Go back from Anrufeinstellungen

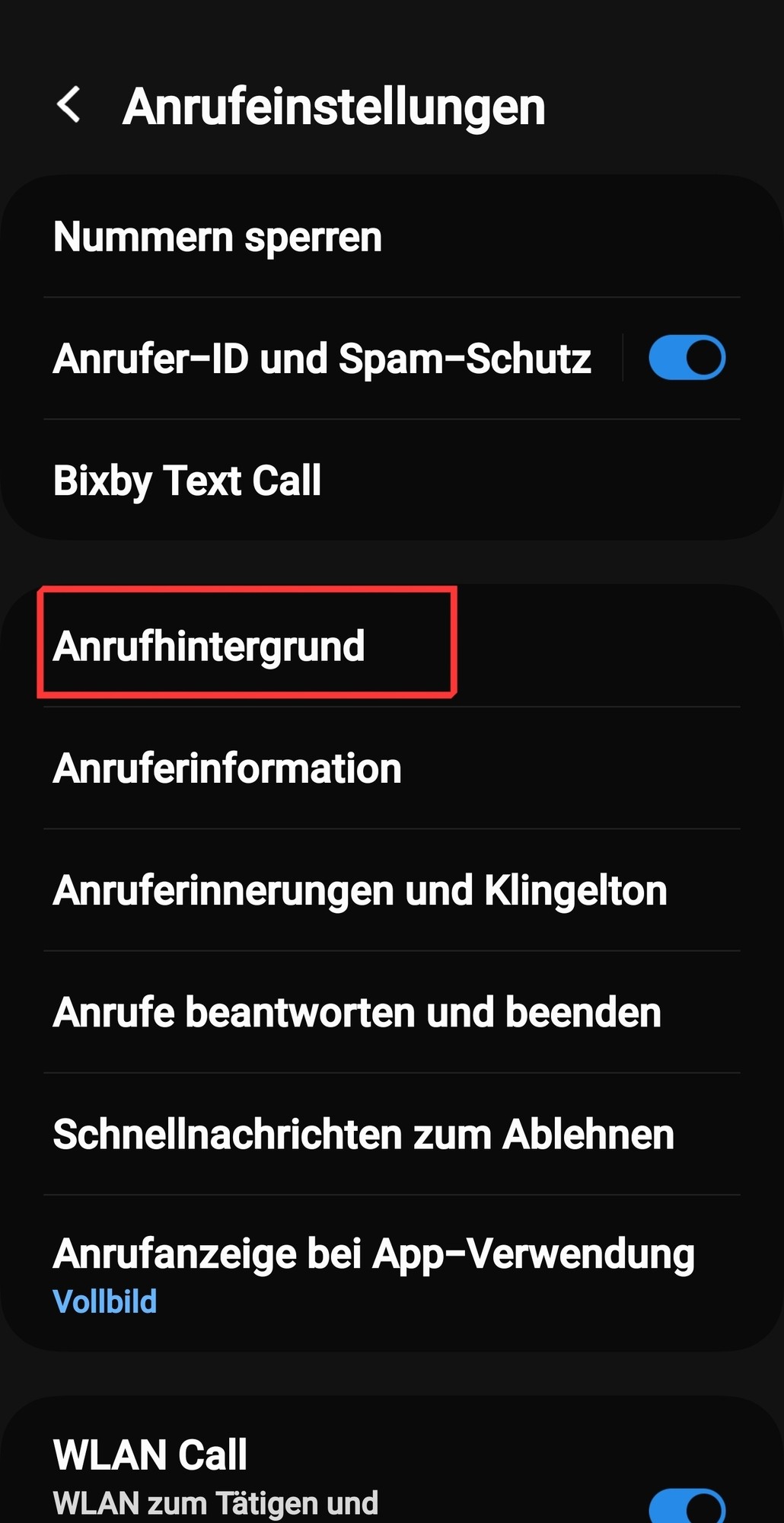(69, 104)
